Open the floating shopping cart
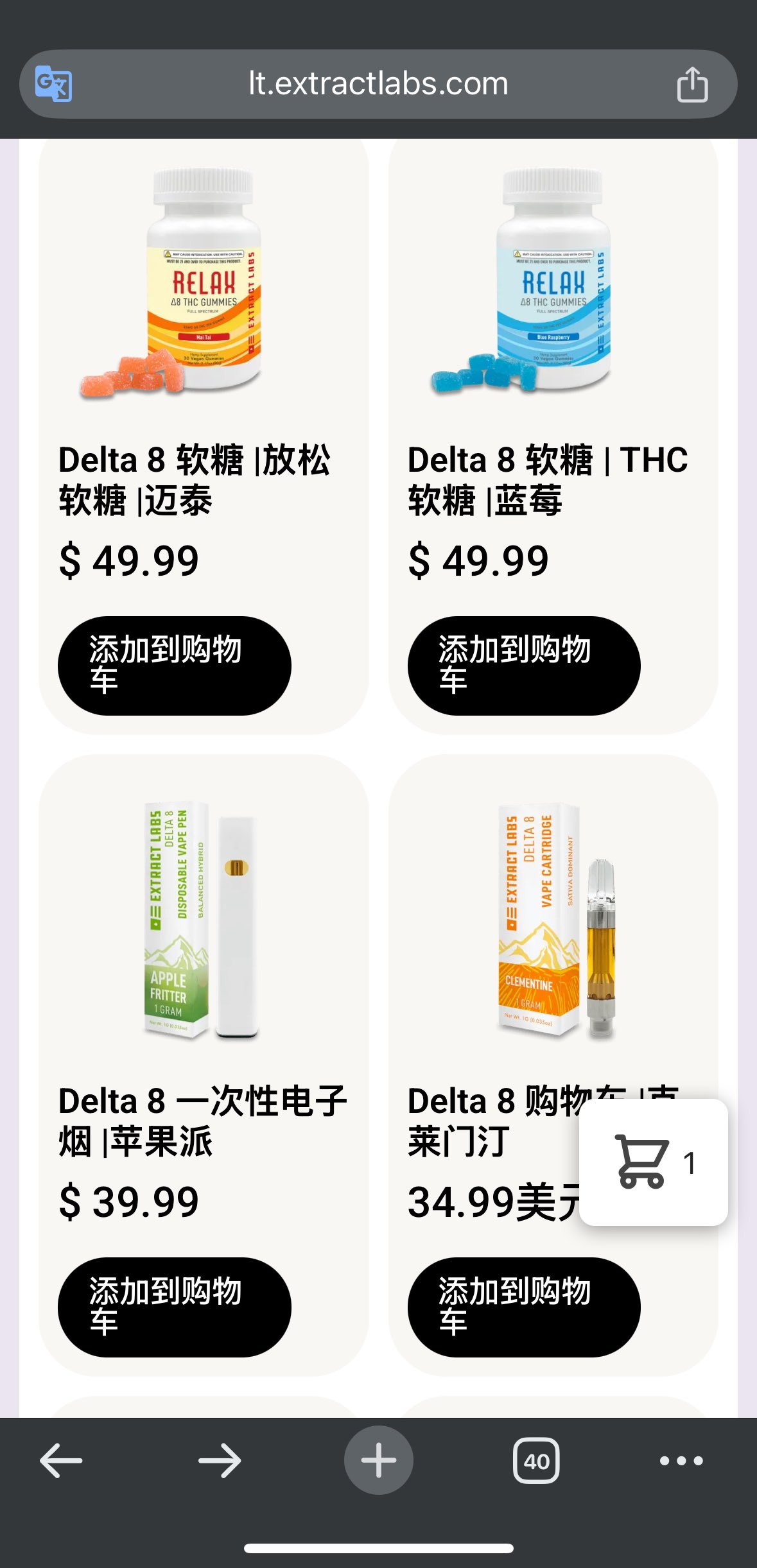The height and width of the screenshot is (1568, 757). (x=653, y=1162)
